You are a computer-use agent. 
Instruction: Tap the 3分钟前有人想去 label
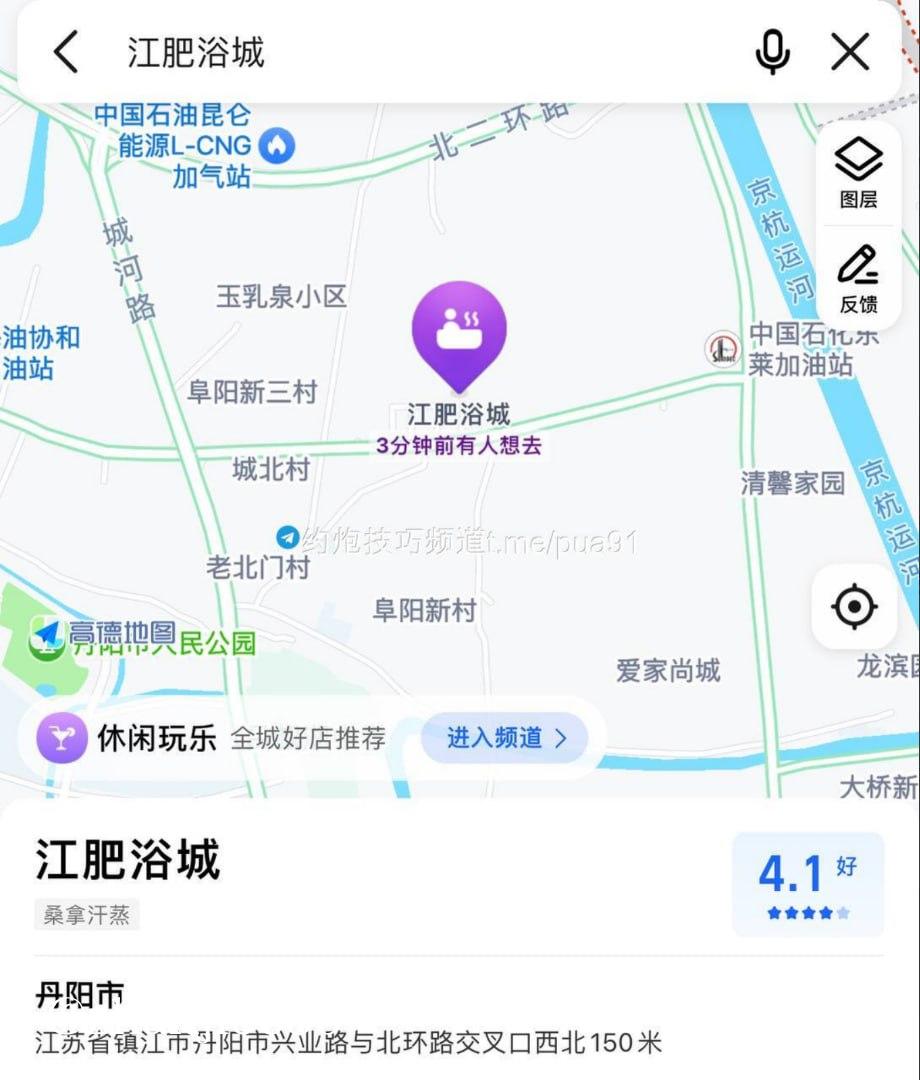pyautogui.click(x=459, y=446)
